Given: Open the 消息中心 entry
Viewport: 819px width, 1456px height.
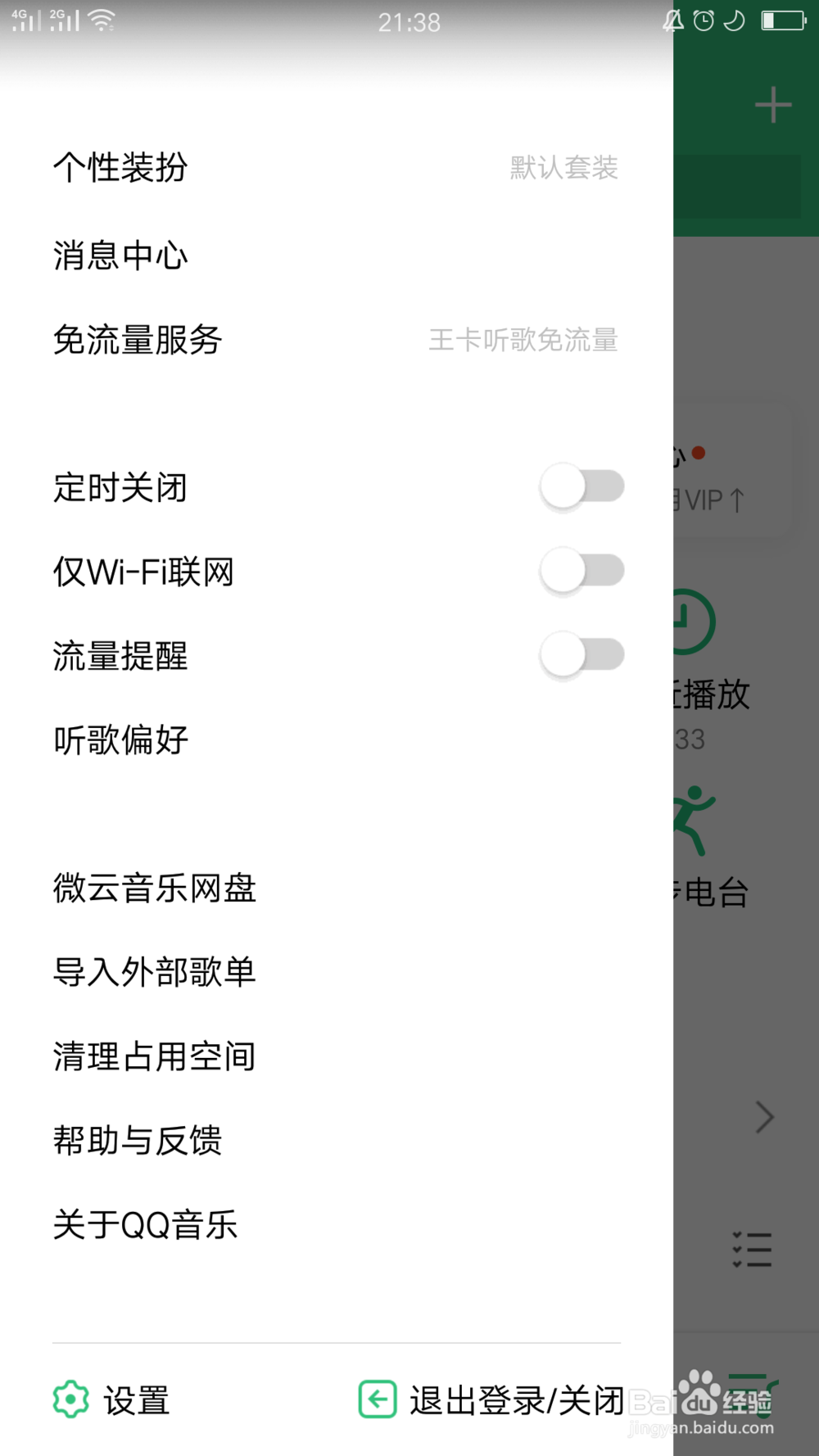Looking at the screenshot, I should click(x=120, y=255).
